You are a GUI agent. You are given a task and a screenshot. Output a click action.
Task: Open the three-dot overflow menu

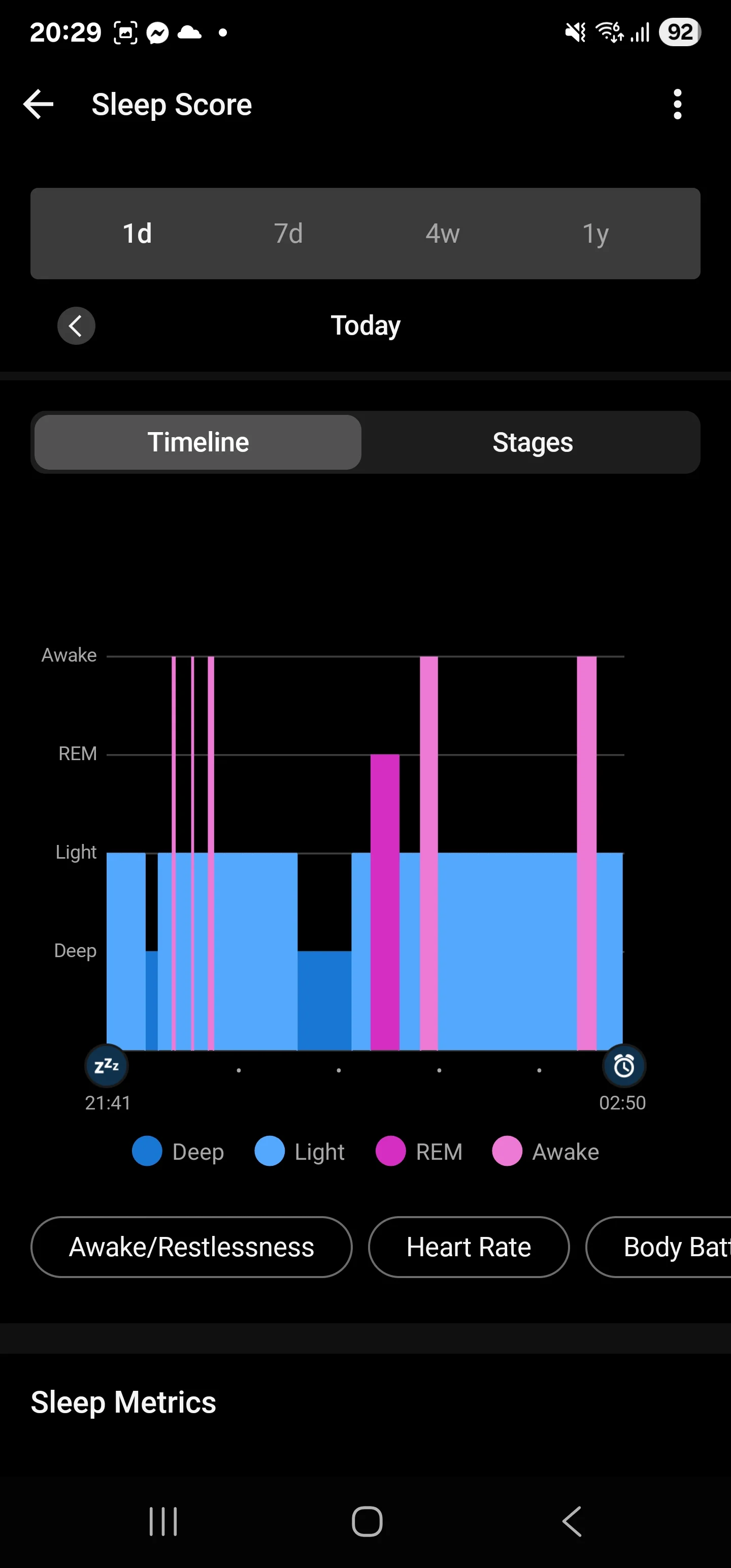(x=677, y=104)
